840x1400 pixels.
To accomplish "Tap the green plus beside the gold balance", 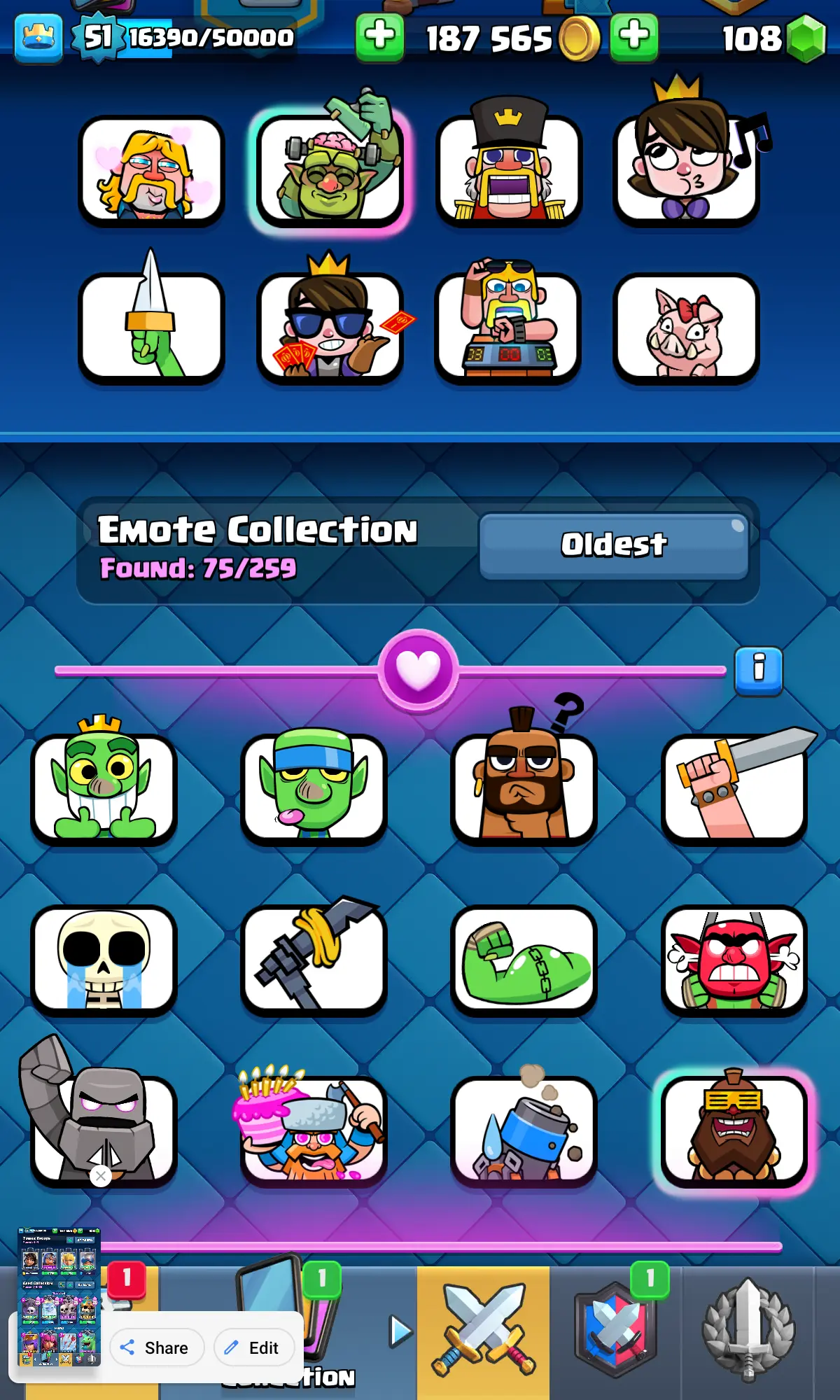I will pos(379,38).
